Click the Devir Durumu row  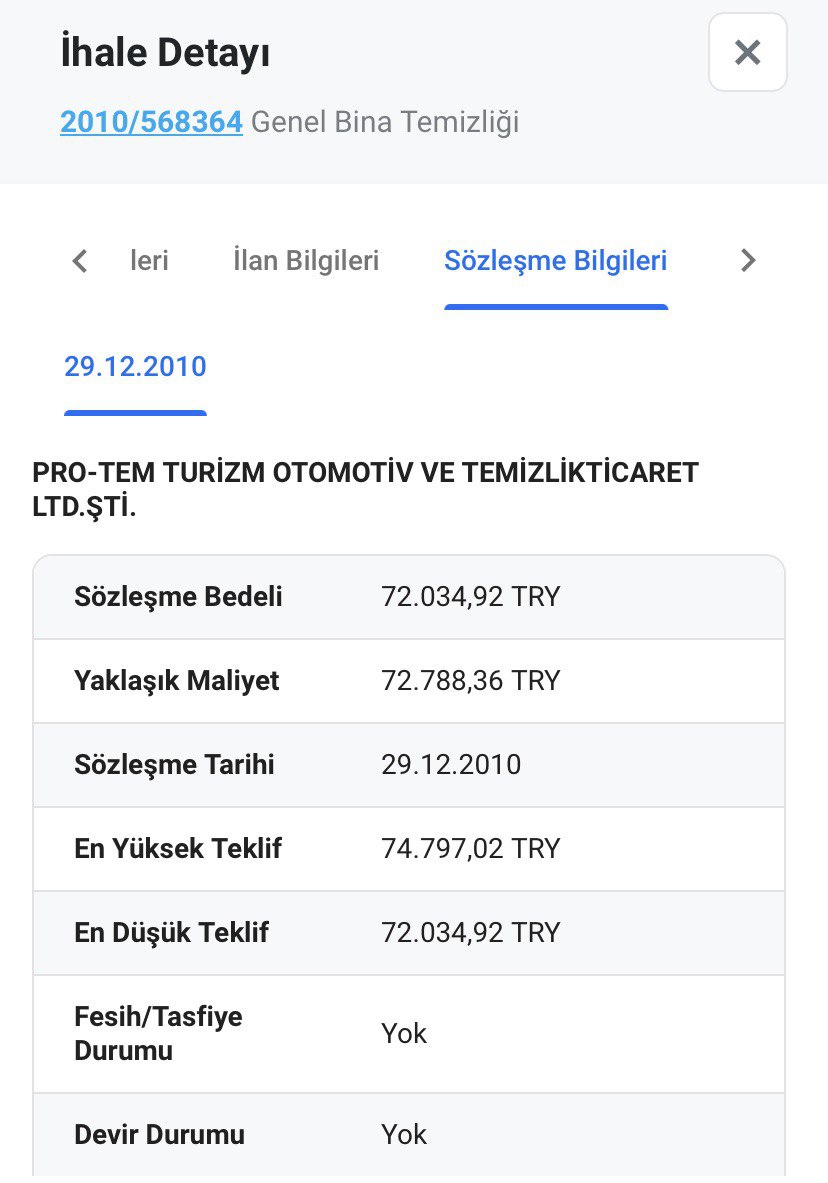click(x=410, y=1134)
